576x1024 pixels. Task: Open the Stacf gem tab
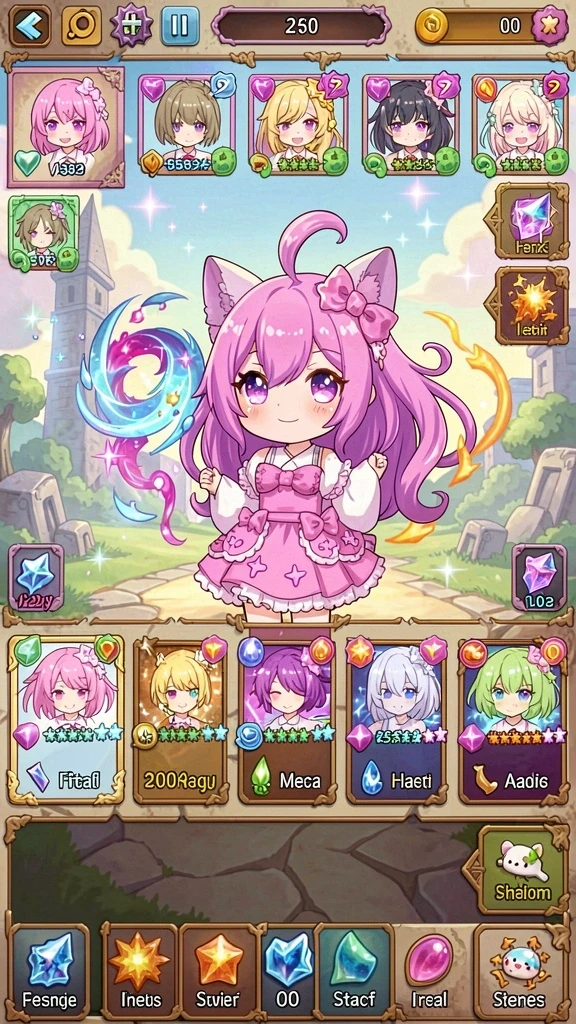click(354, 972)
